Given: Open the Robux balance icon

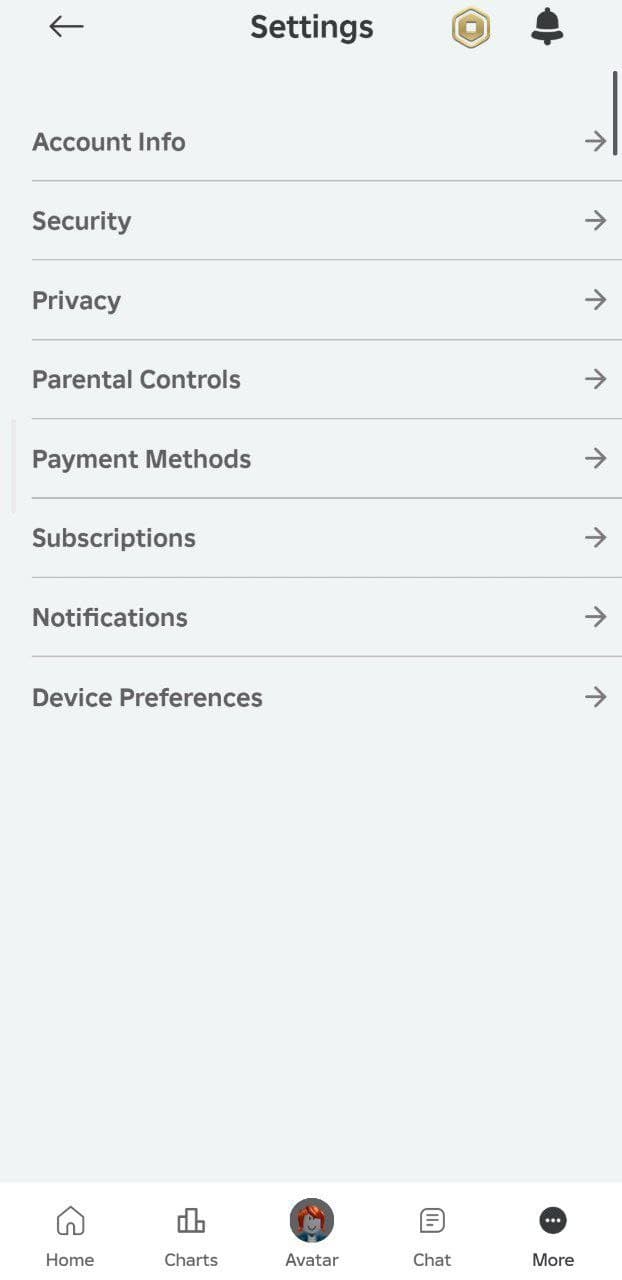Looking at the screenshot, I should click(x=470, y=28).
